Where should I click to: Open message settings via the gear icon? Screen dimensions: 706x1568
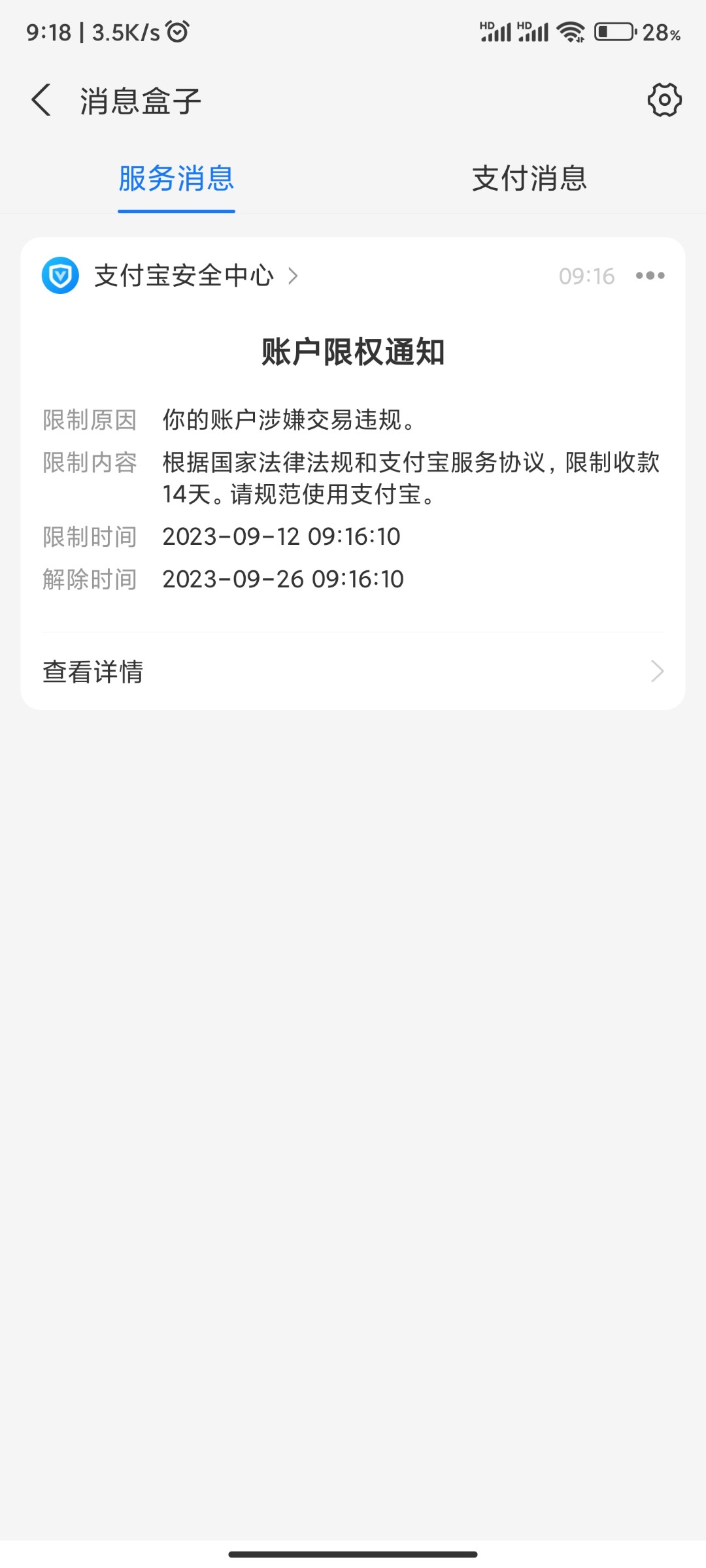point(664,101)
